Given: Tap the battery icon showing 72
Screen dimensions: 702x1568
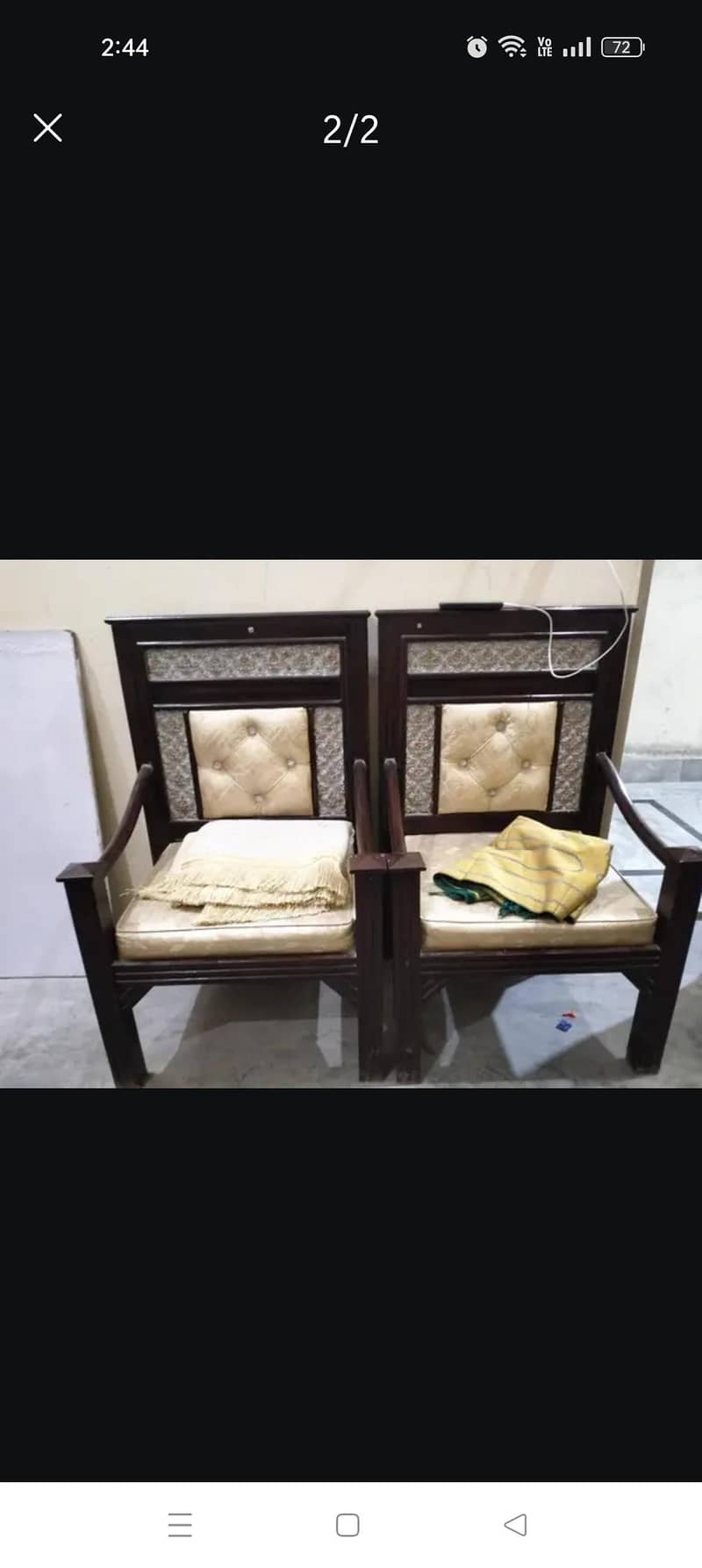Looking at the screenshot, I should click(x=623, y=47).
